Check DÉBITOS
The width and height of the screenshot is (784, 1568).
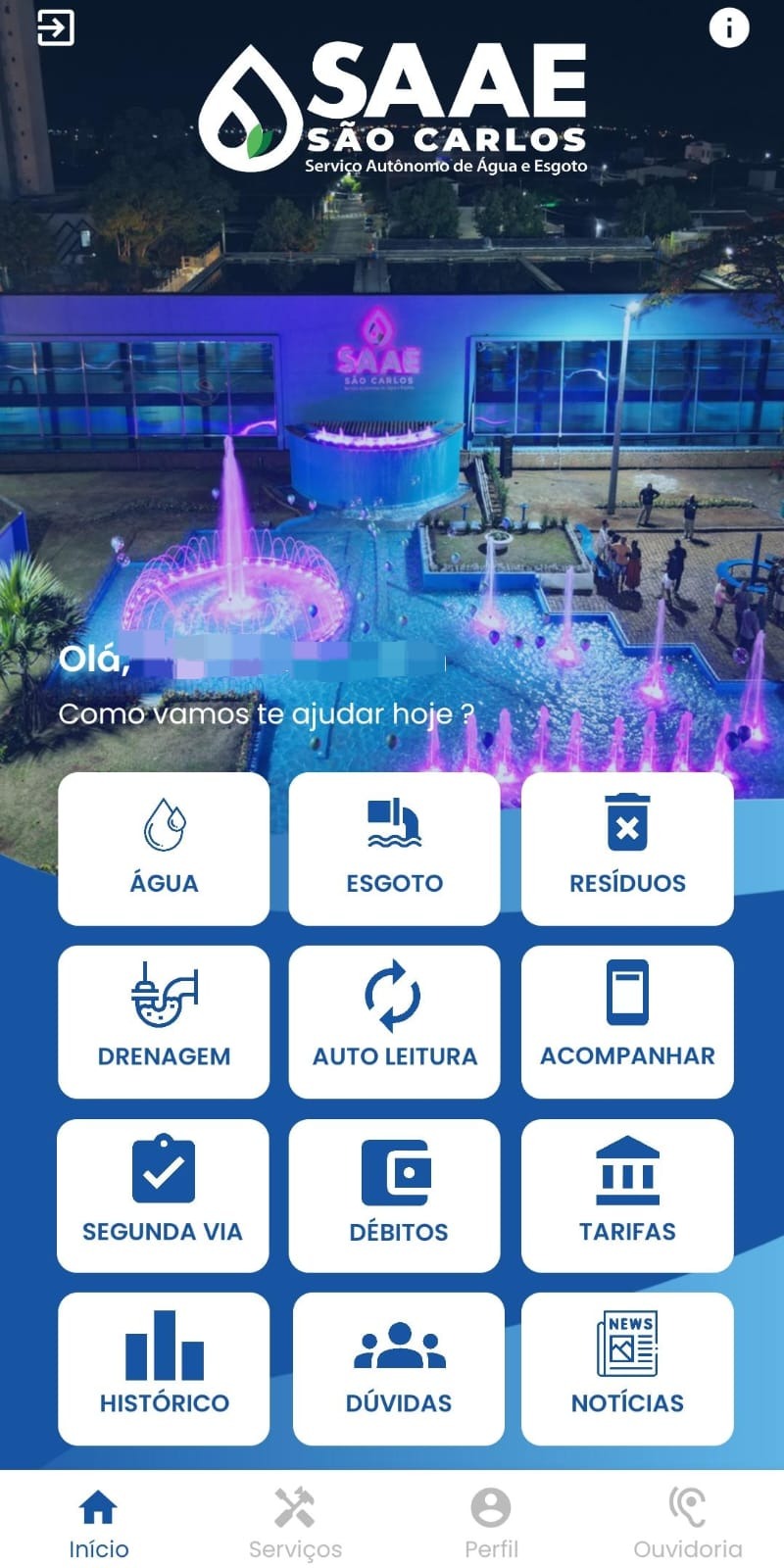[394, 1195]
